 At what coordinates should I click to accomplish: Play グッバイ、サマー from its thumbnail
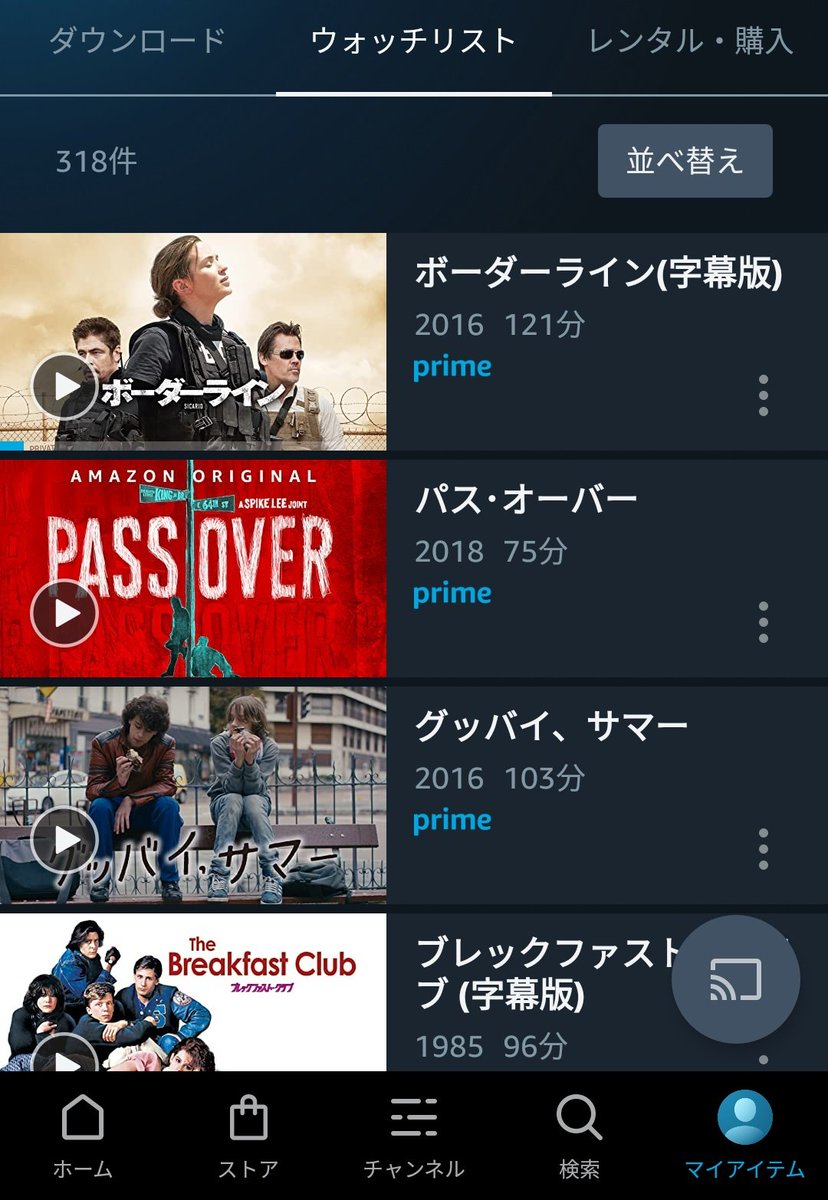(x=64, y=839)
